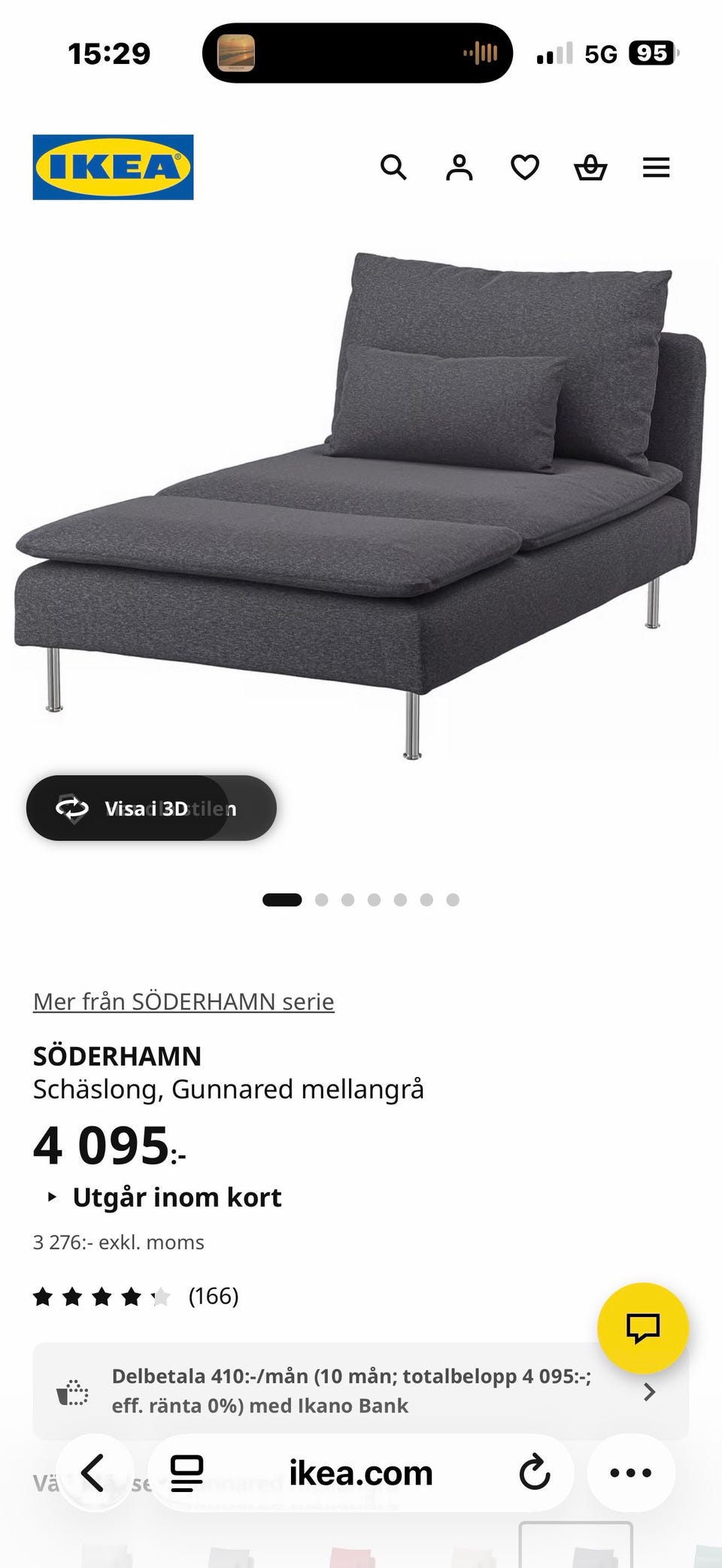
Task: Tap Visa i 3D button
Action: coord(151,808)
